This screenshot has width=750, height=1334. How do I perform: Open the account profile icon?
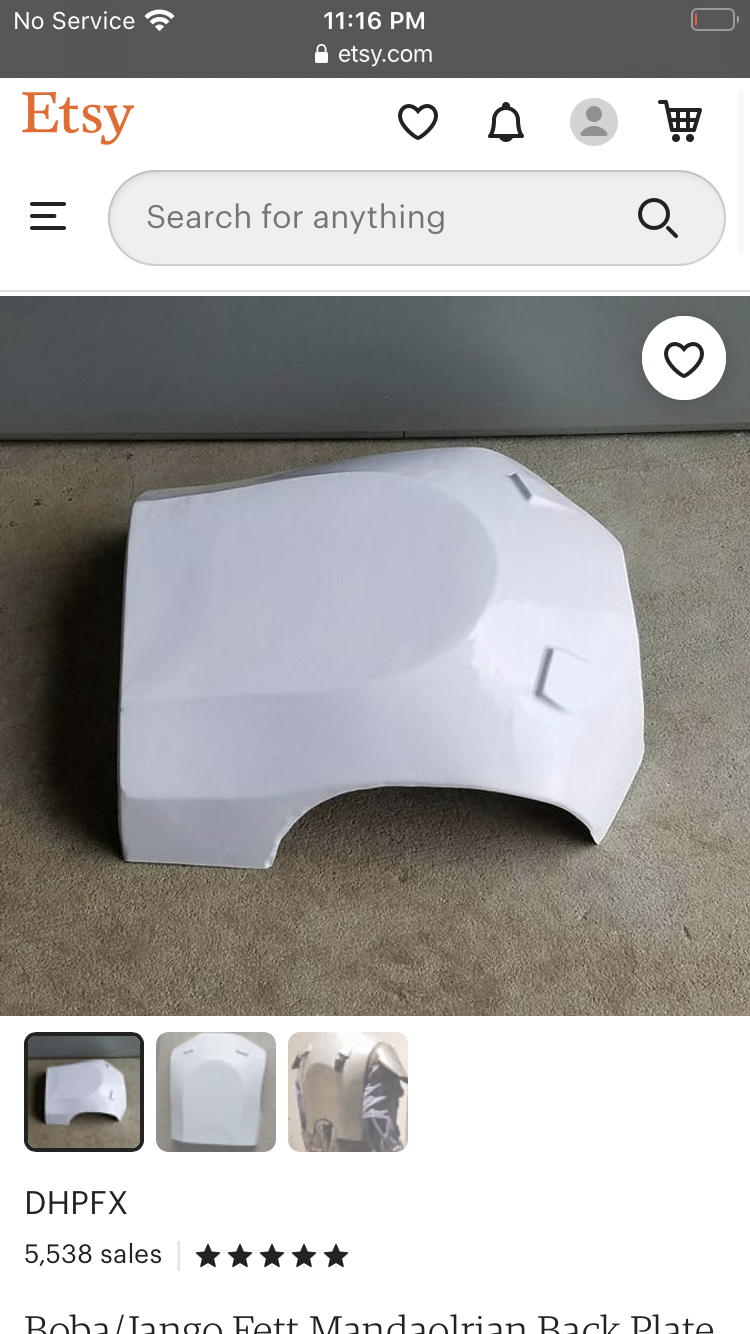tap(594, 122)
